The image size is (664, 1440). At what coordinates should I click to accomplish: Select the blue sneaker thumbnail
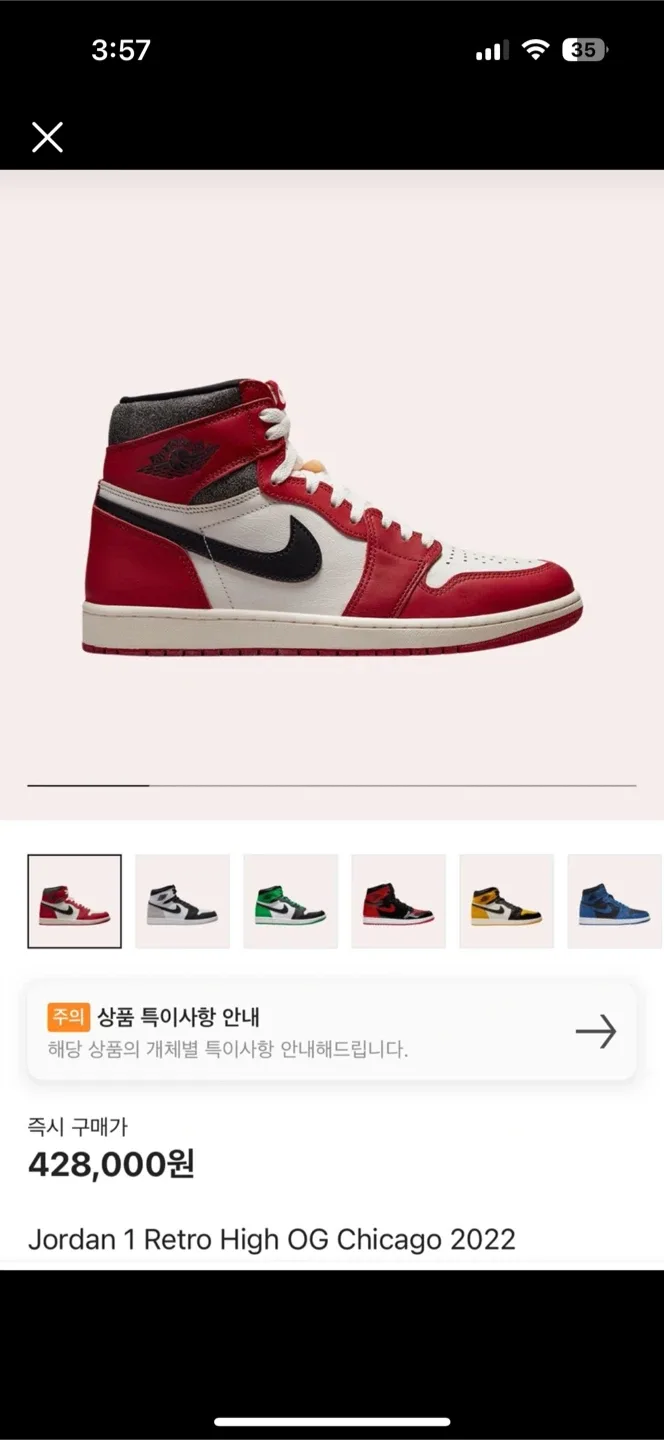tap(613, 901)
